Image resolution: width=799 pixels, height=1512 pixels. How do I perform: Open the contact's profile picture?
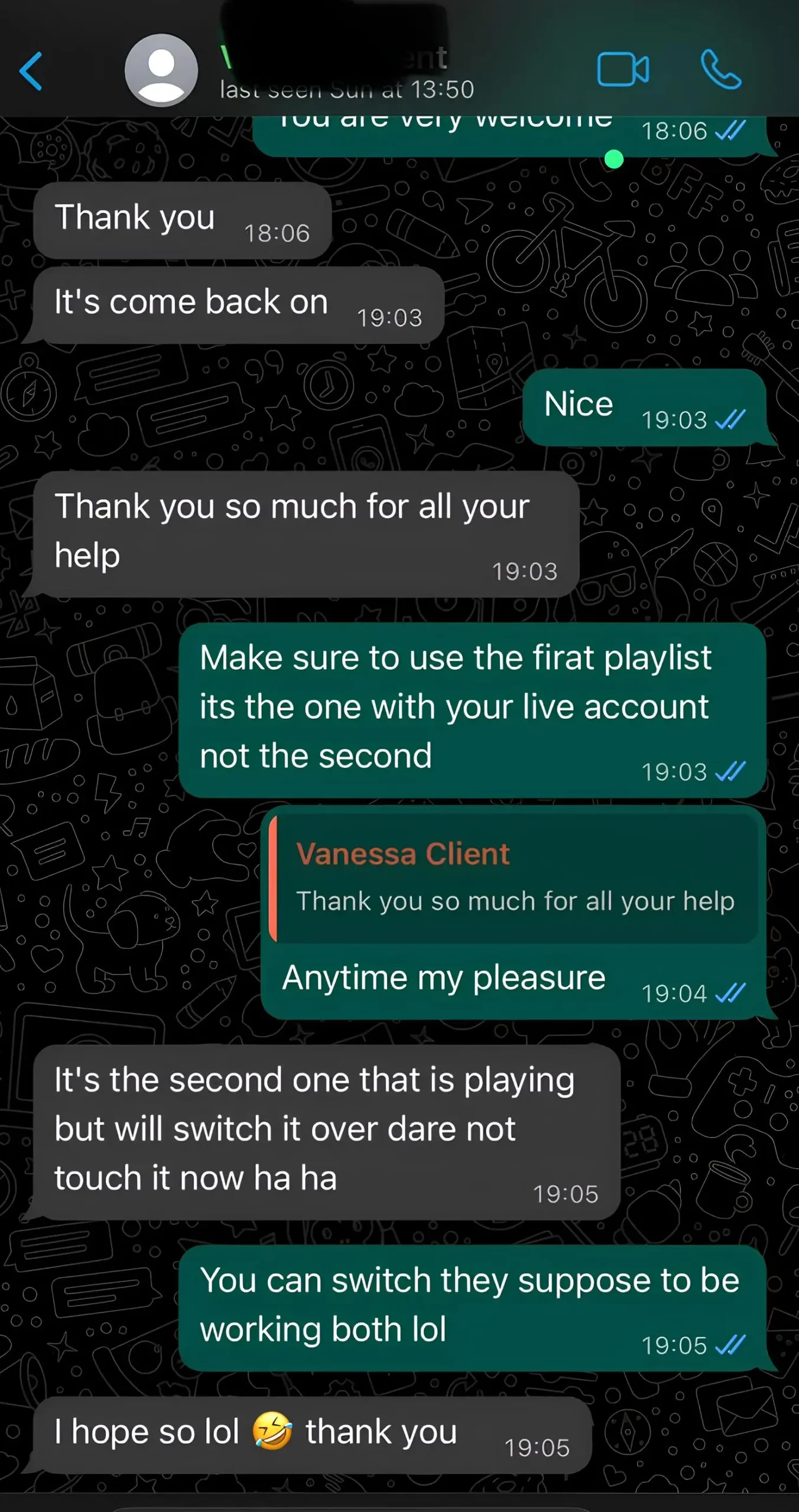click(161, 70)
